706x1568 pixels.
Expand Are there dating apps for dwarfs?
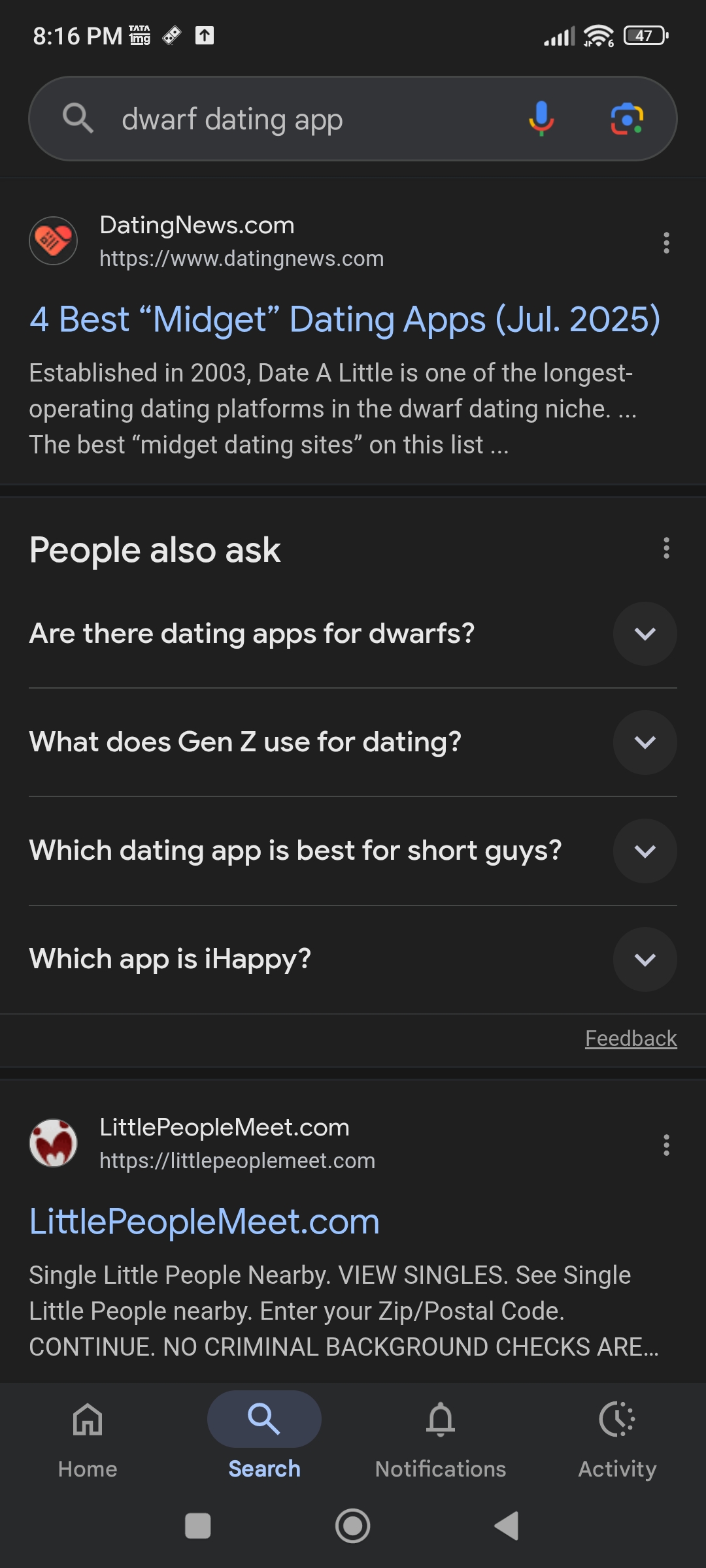[353, 634]
